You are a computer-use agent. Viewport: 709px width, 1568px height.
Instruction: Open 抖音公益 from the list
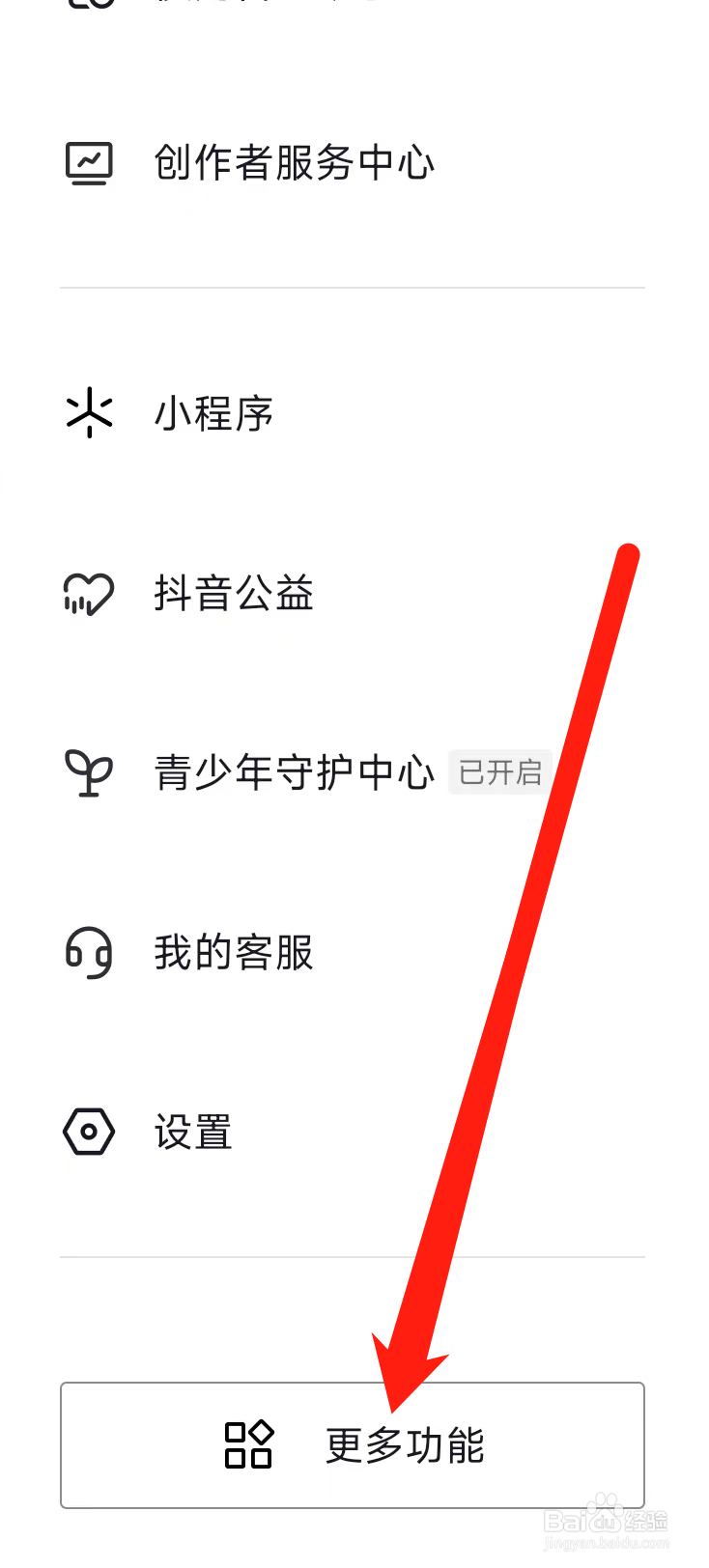pyautogui.click(x=233, y=594)
